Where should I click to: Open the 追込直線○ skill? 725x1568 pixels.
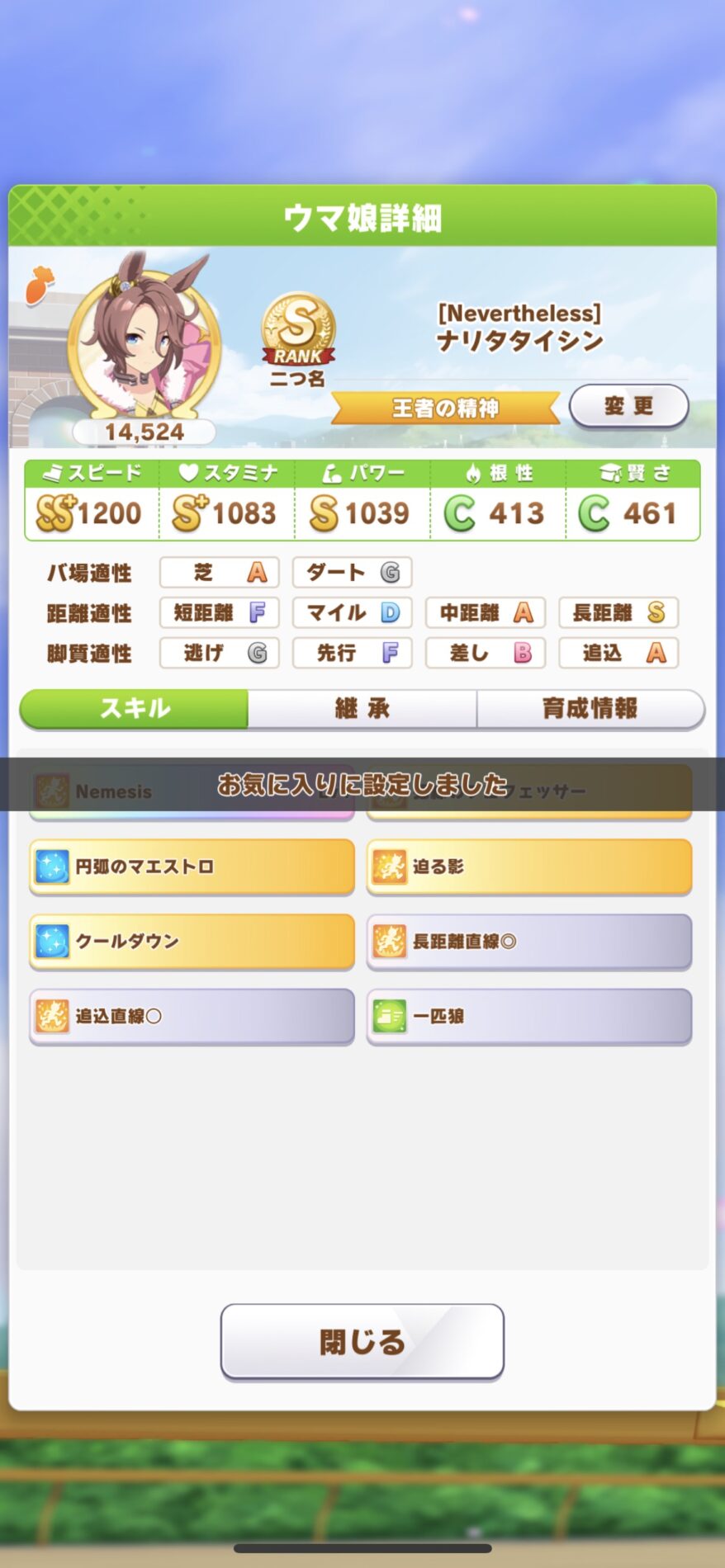click(x=192, y=1016)
